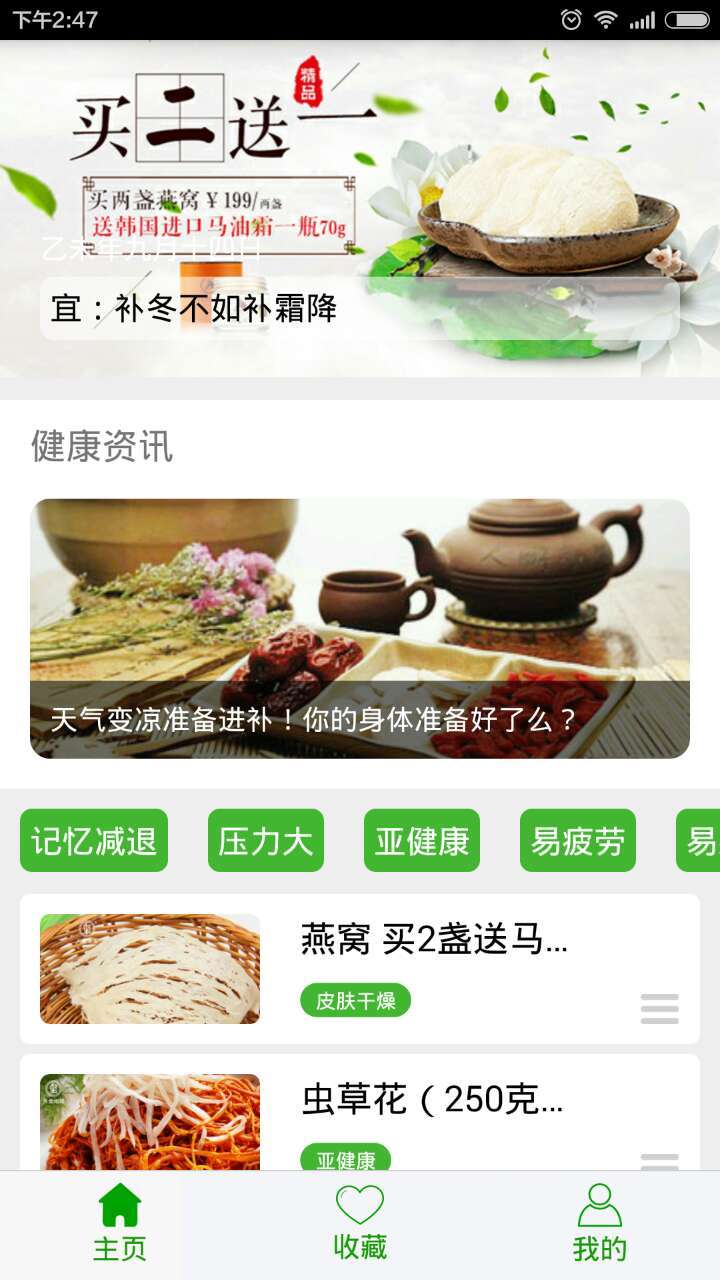Open the menu icon on 燕窝 card
Viewport: 720px width, 1280px height.
pyautogui.click(x=659, y=1008)
